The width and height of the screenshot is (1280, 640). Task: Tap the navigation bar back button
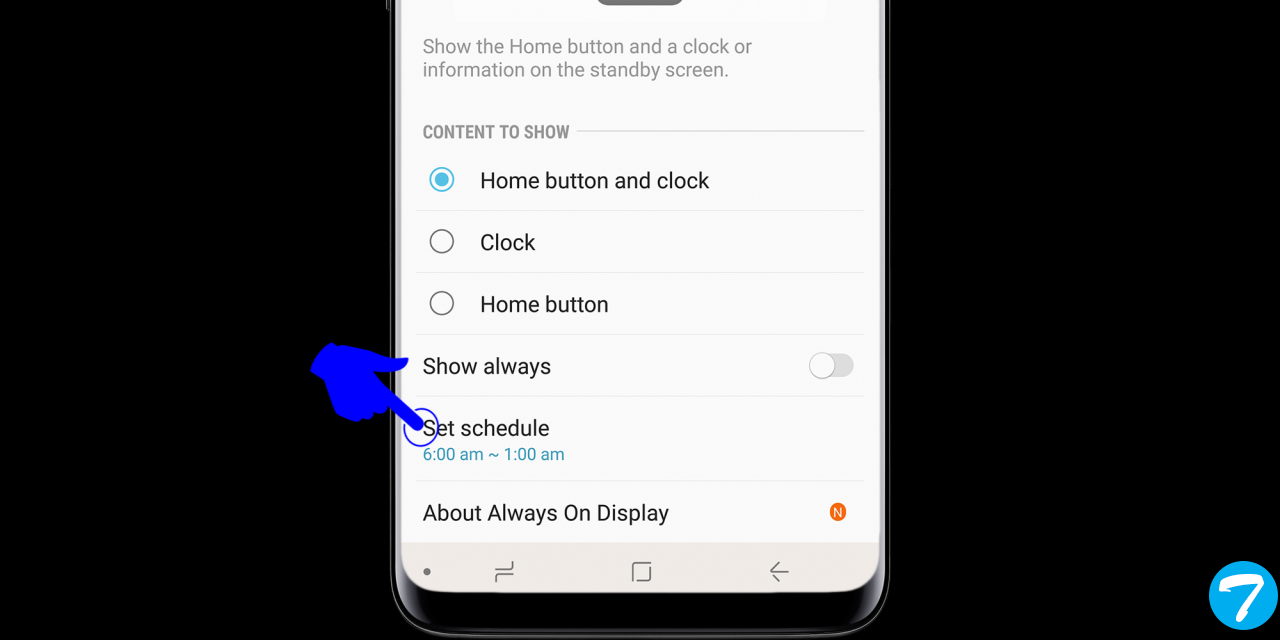(779, 572)
